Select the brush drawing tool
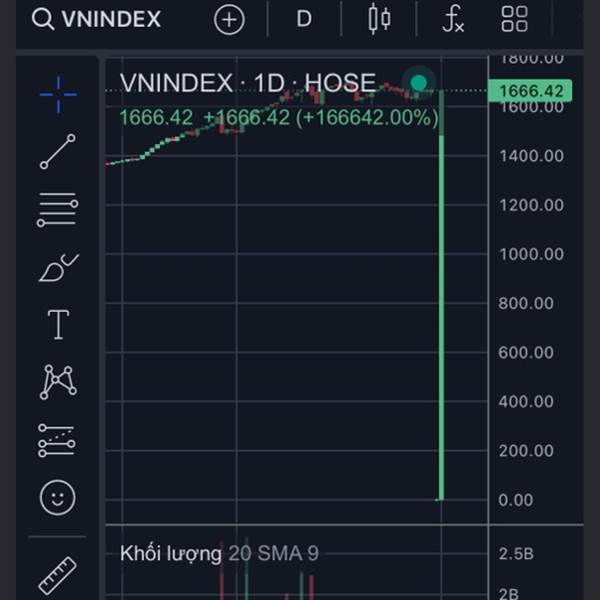600x600 pixels. click(58, 267)
